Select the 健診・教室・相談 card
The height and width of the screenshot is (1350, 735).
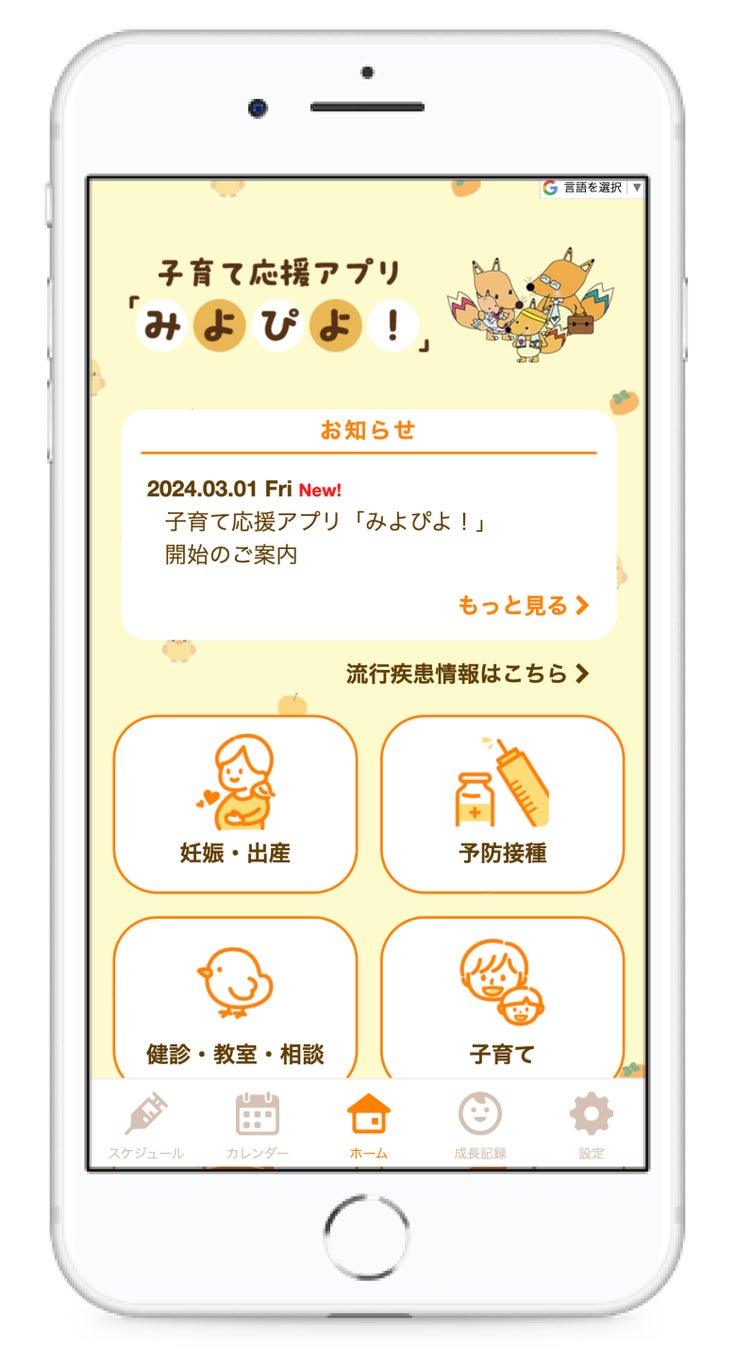tap(235, 1000)
